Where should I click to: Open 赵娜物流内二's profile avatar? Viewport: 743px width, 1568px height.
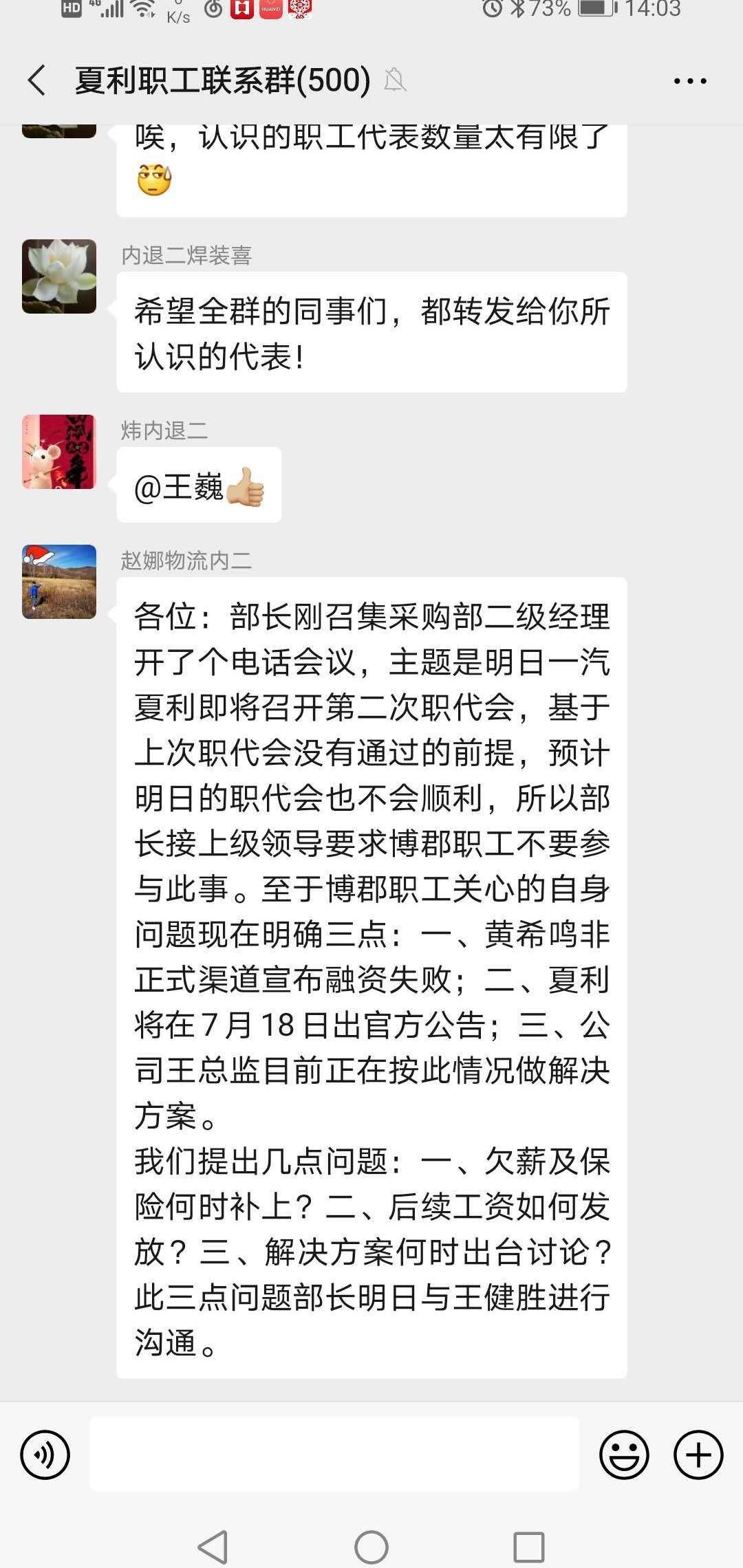(59, 582)
